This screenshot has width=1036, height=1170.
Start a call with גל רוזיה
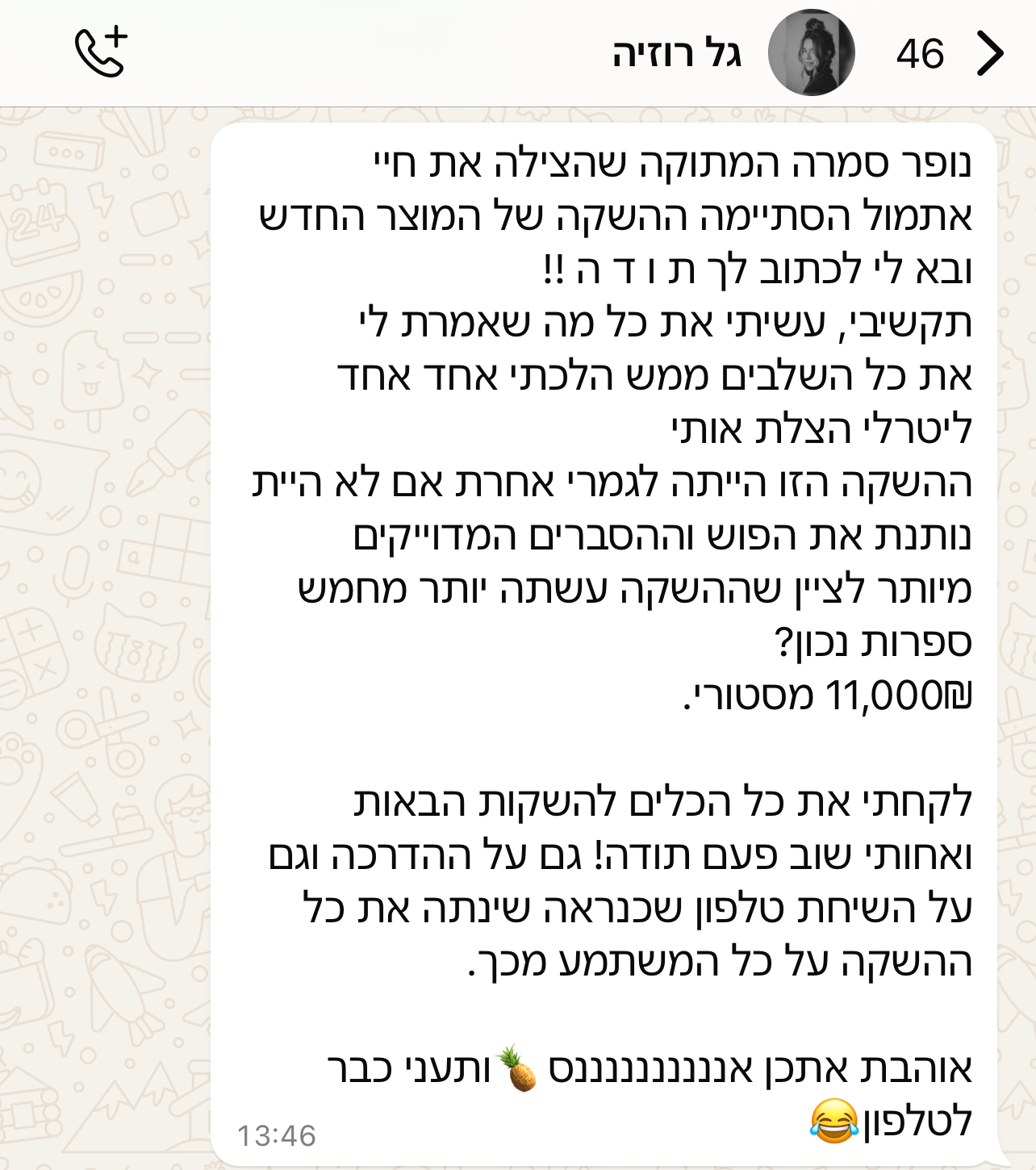pyautogui.click(x=102, y=52)
